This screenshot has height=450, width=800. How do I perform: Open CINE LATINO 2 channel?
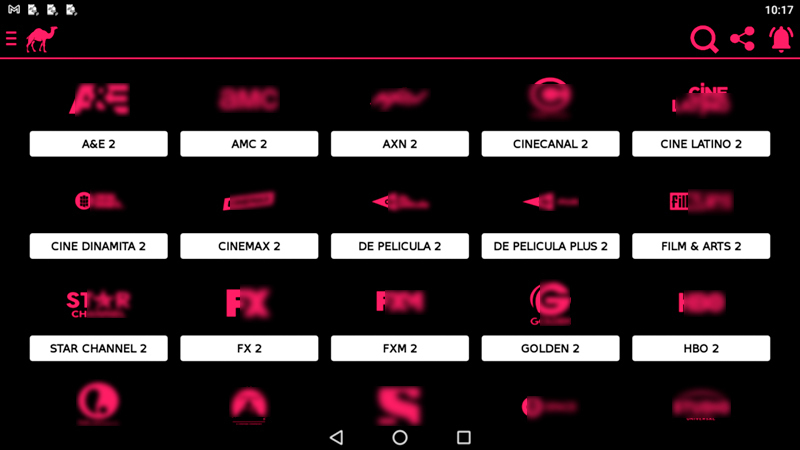(701, 144)
